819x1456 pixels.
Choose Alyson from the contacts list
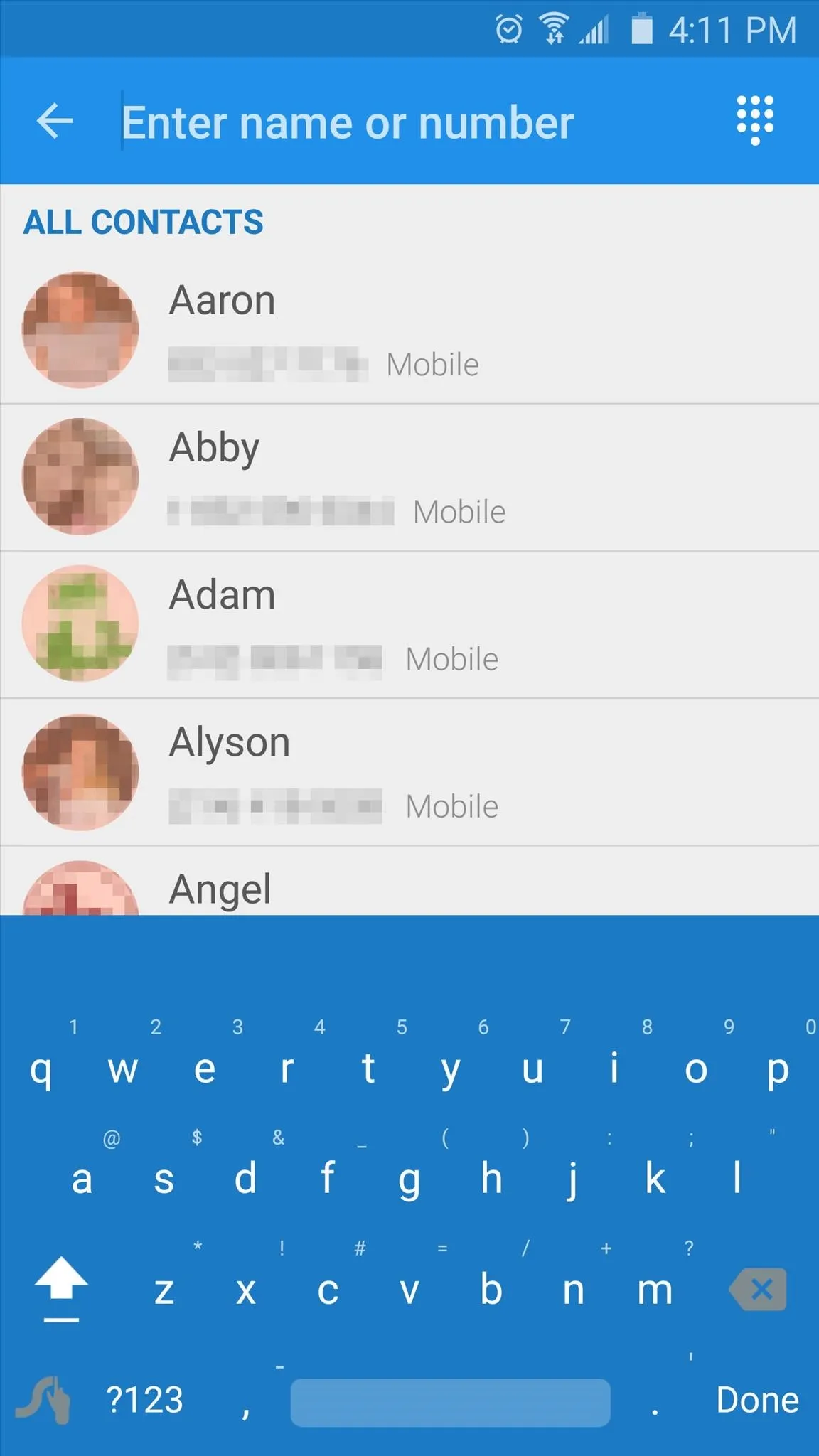pyautogui.click(x=409, y=772)
